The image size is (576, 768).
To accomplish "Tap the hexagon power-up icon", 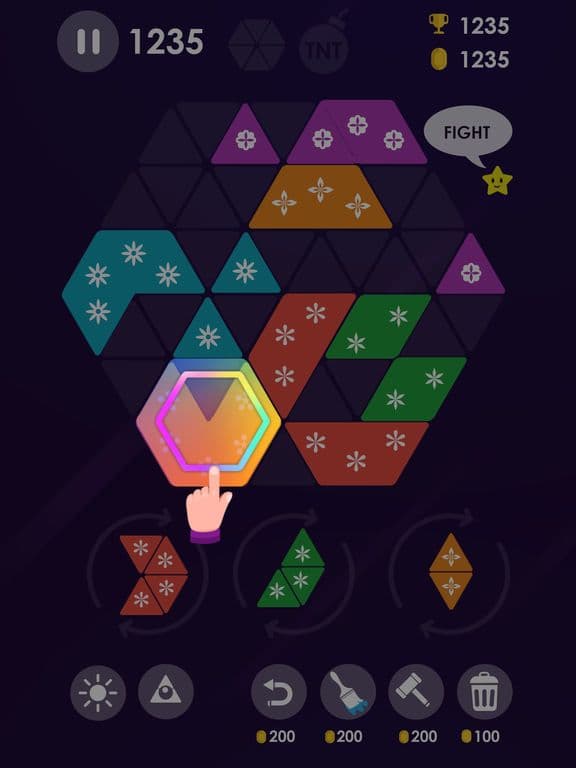I will 257,45.
